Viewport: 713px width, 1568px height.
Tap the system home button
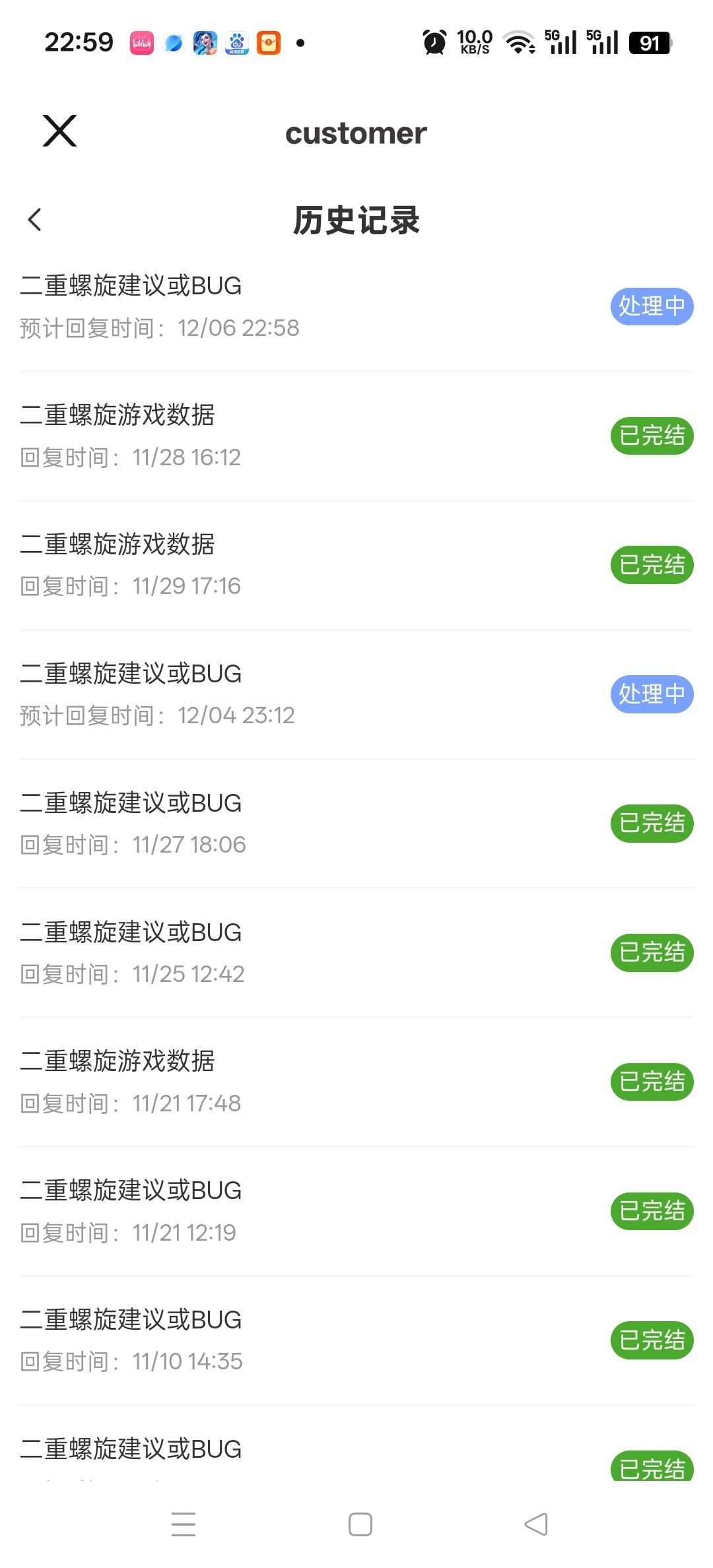[360, 1524]
